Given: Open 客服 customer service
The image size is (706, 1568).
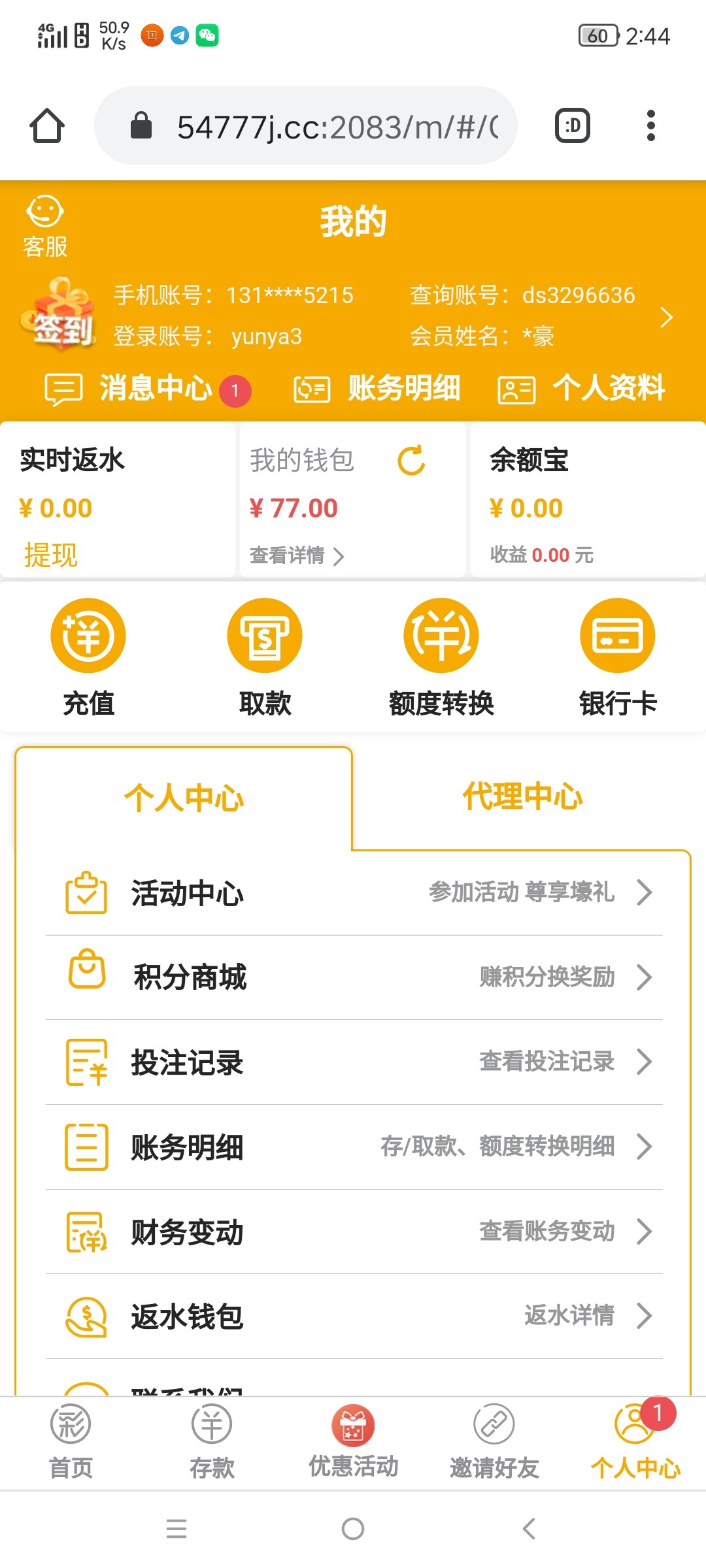Looking at the screenshot, I should (44, 226).
